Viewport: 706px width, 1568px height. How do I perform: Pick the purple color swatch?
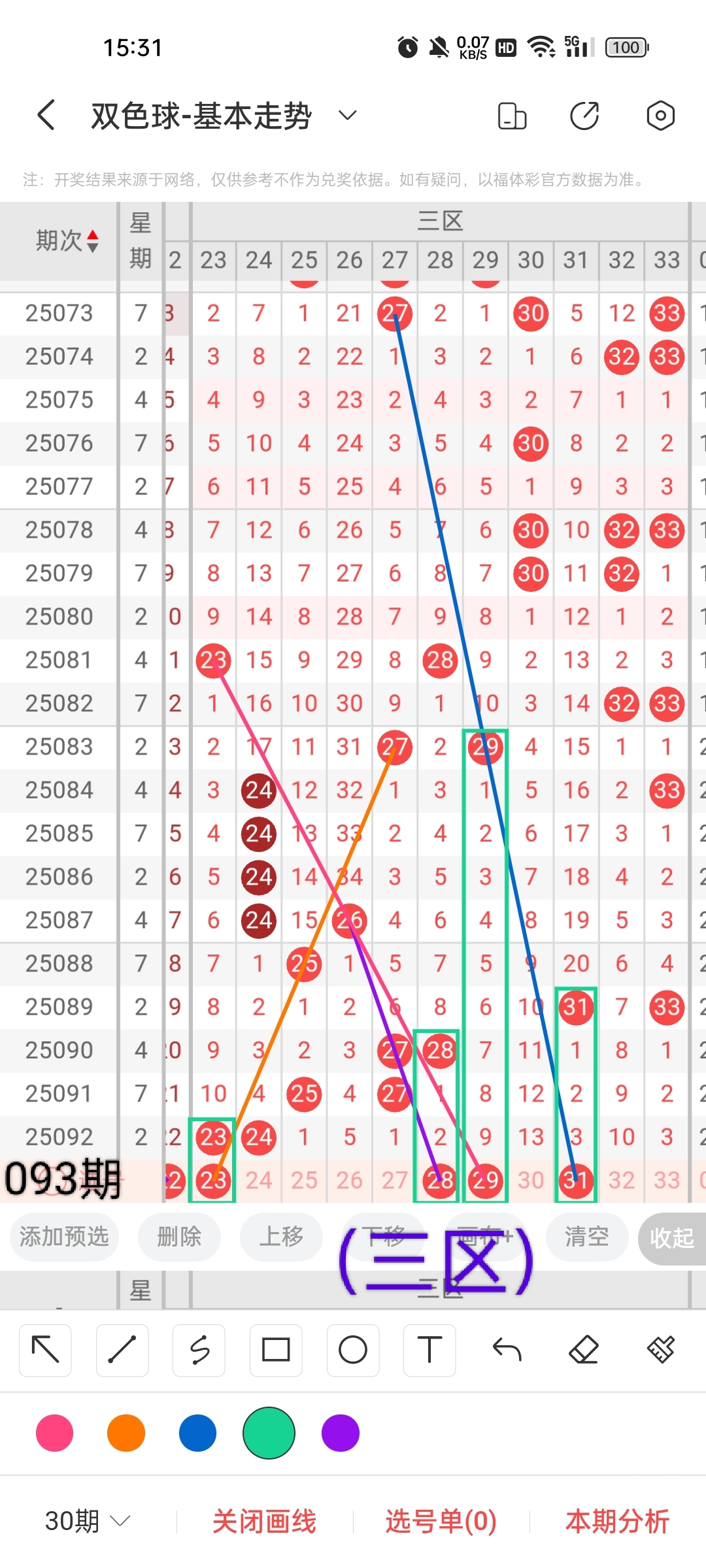341,1433
